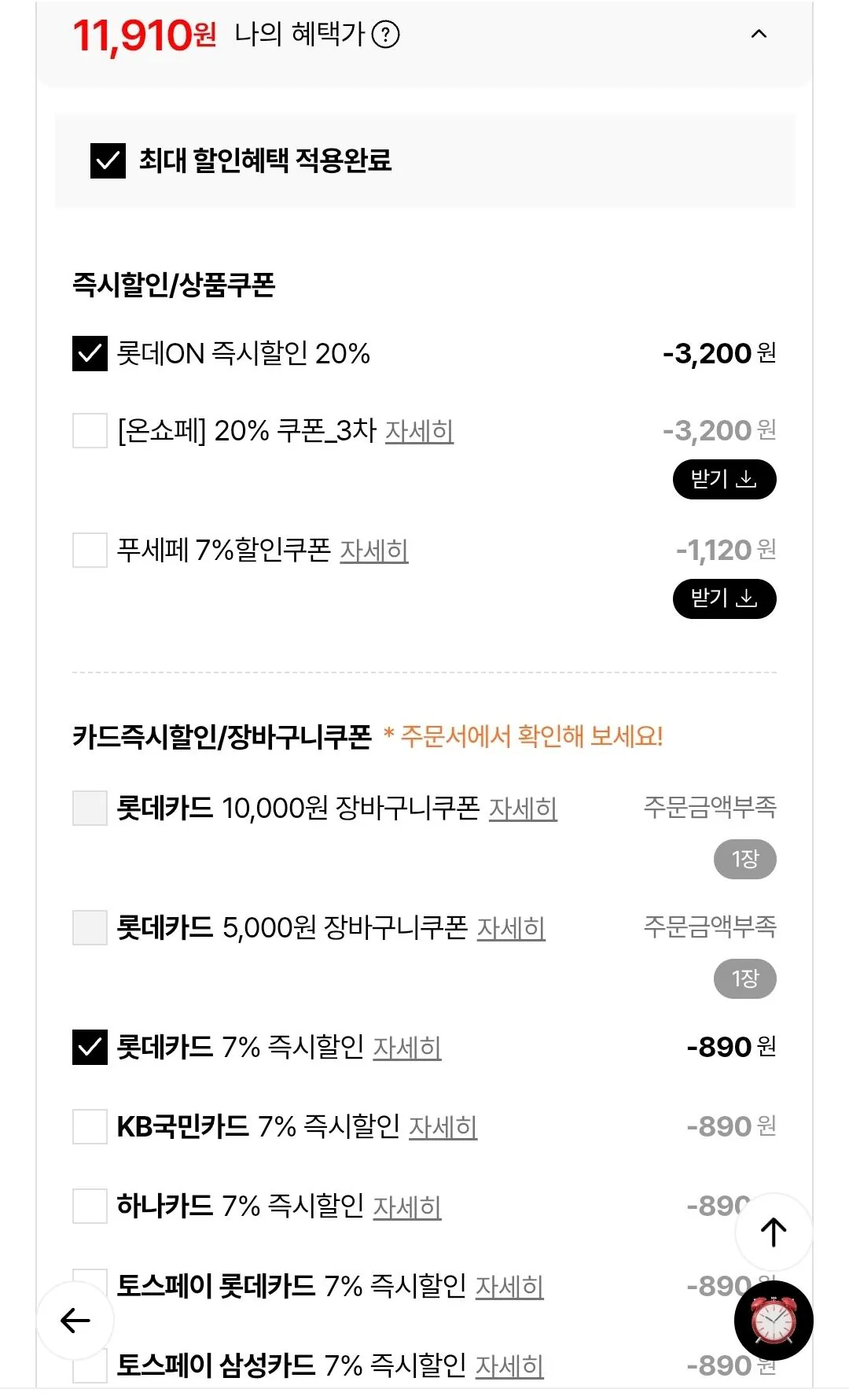Screen dimensions: 849x1400
Task: Enable the 푸세페 7%할인쿠폰 checkbox
Action: [x=89, y=551]
